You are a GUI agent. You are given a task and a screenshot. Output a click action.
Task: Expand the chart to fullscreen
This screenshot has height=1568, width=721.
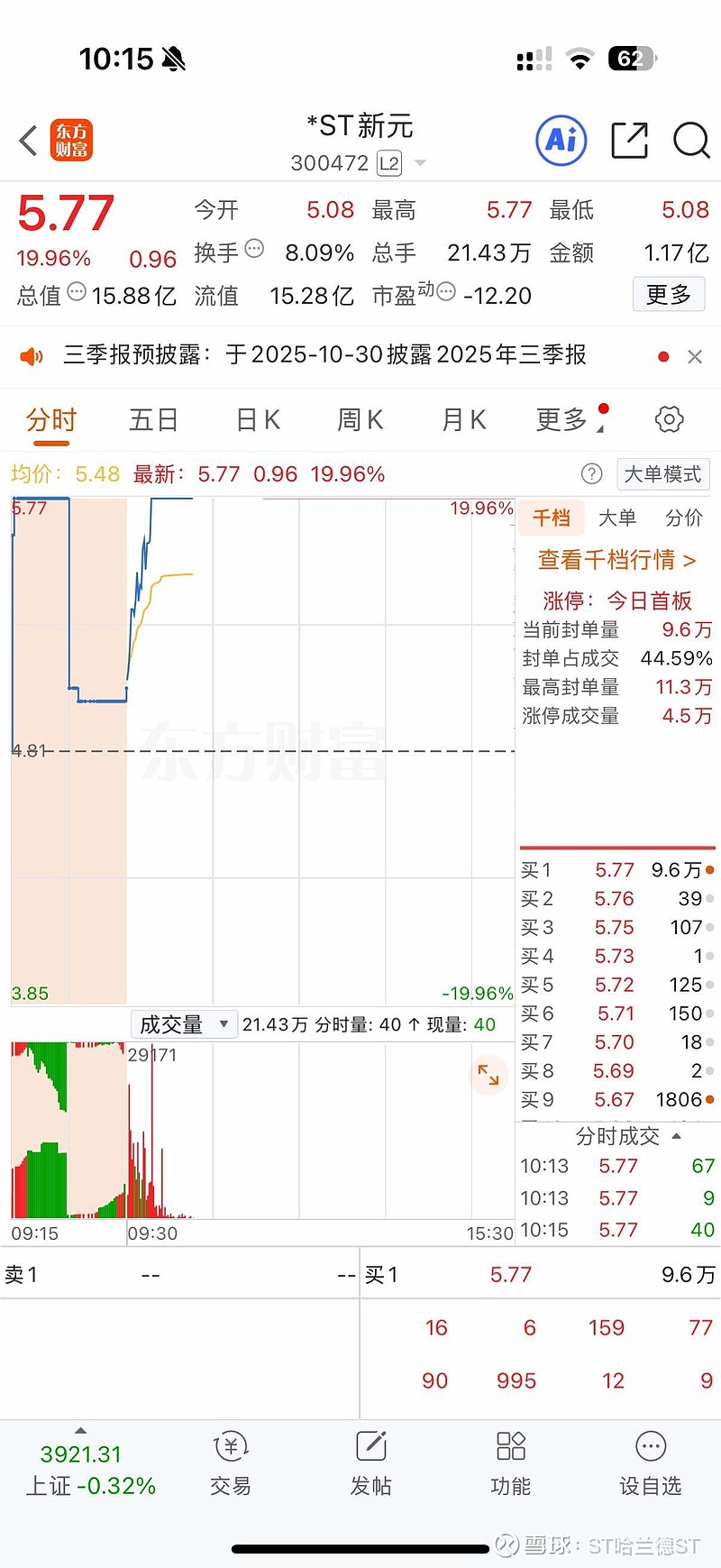coord(488,1074)
